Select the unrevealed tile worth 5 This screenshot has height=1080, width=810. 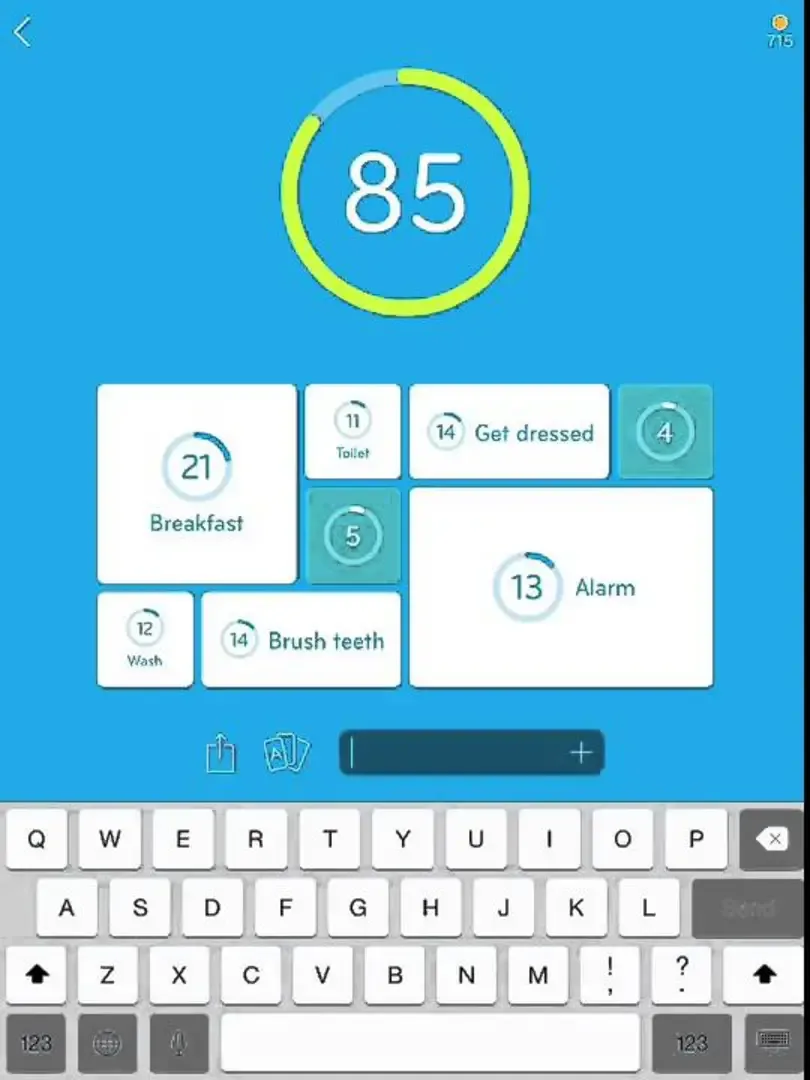click(x=352, y=536)
